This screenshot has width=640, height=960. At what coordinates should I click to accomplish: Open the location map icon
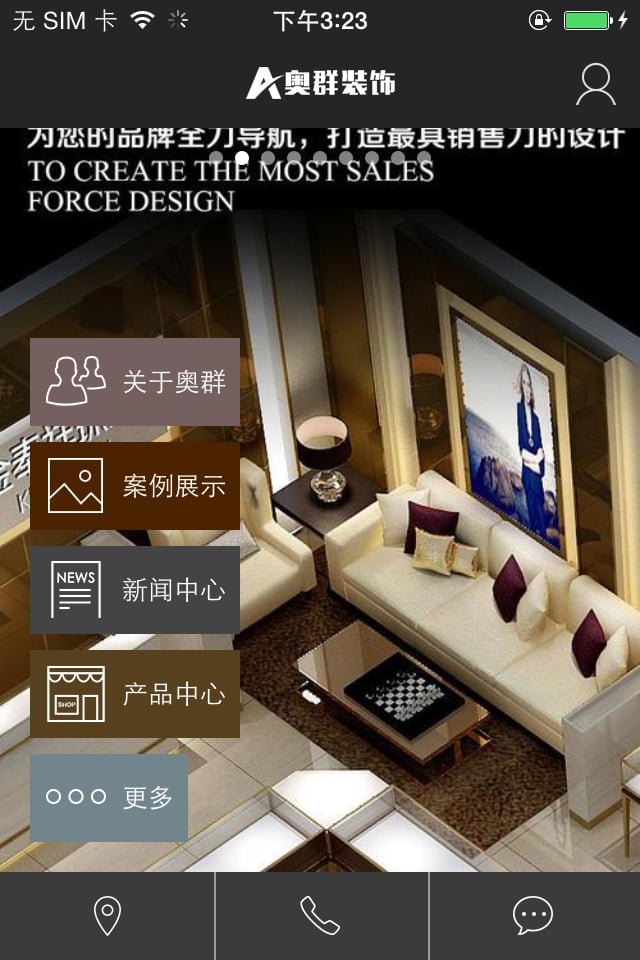point(107,916)
